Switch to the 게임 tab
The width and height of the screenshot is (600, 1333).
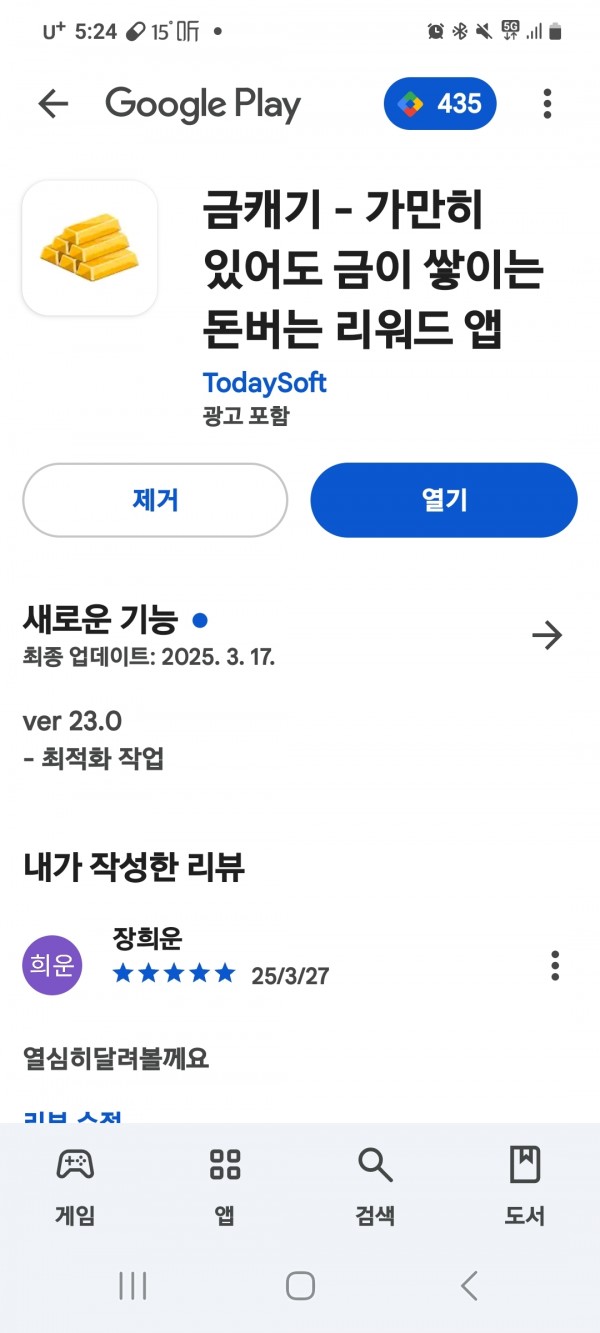point(75,1186)
